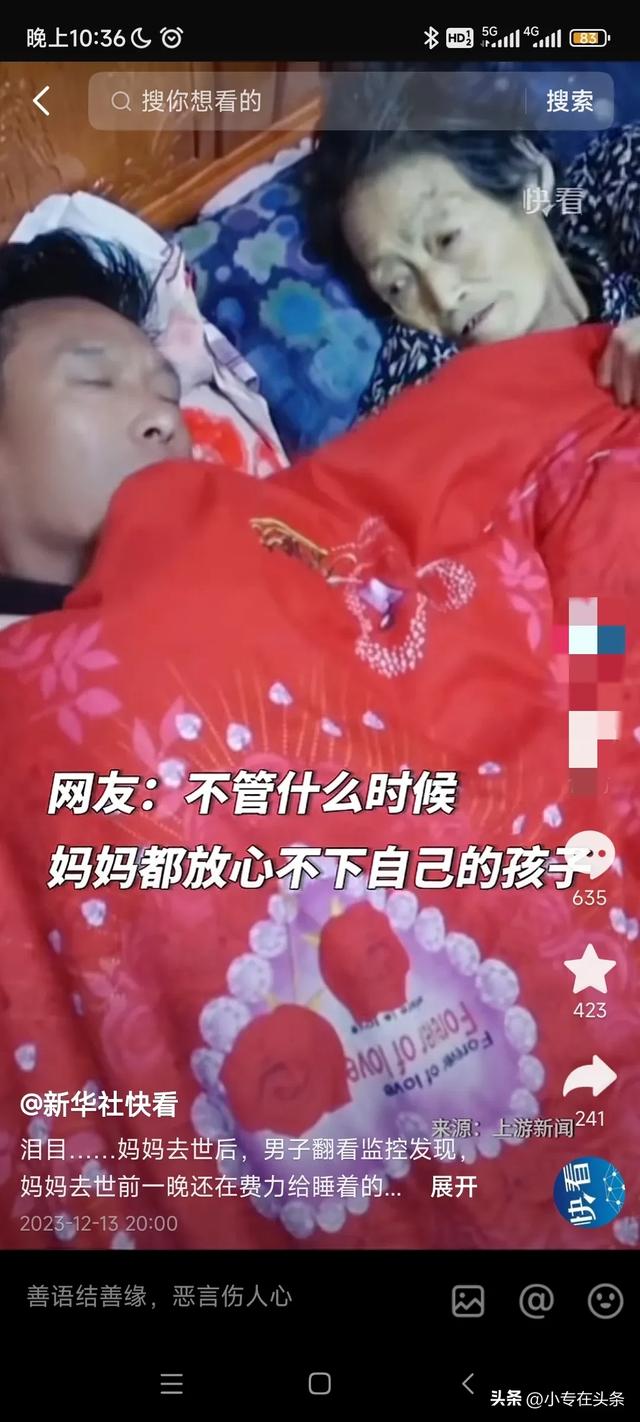
Task: Mention someone using the @ icon
Action: (536, 1300)
